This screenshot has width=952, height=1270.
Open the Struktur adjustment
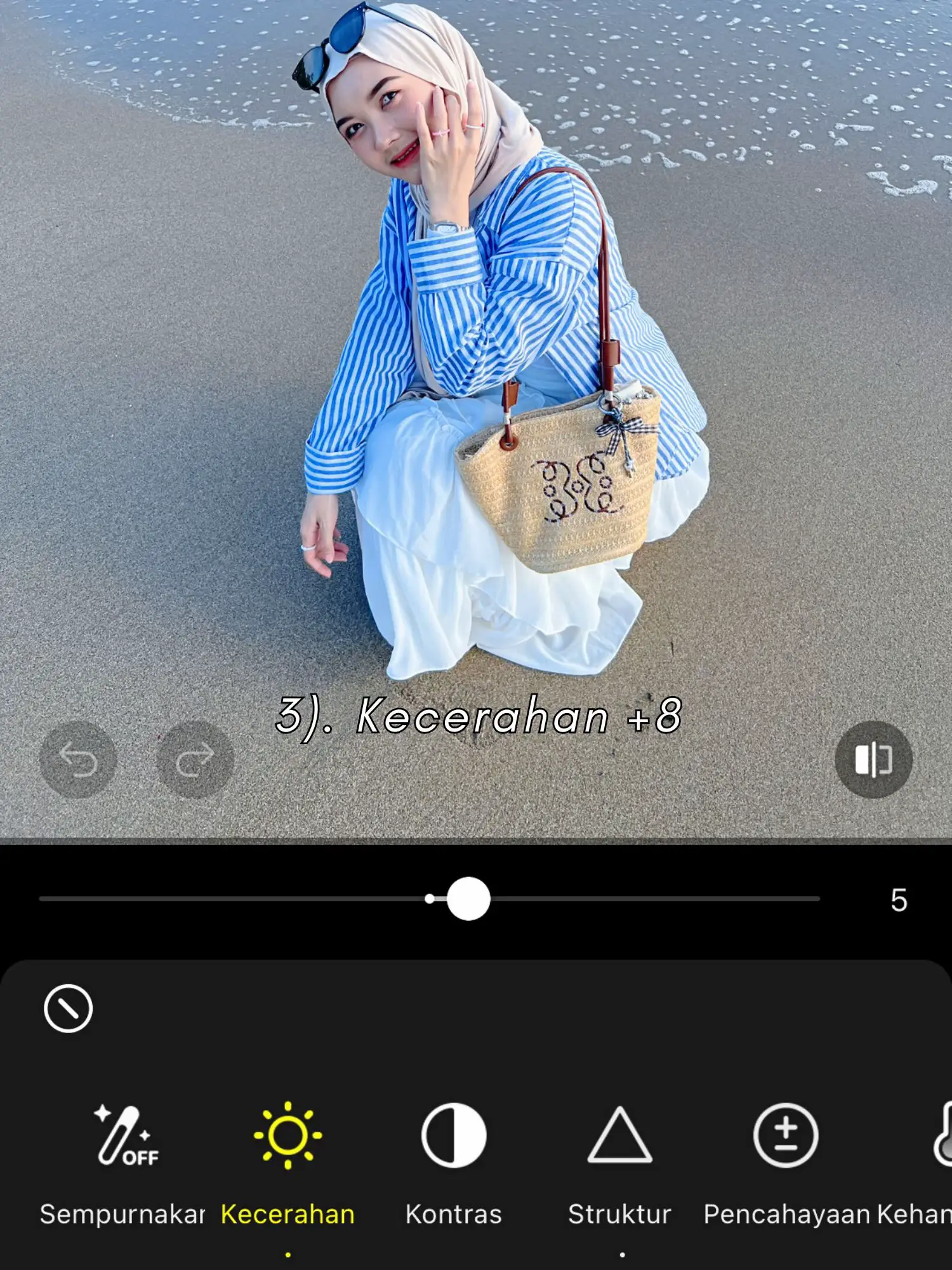619,1162
